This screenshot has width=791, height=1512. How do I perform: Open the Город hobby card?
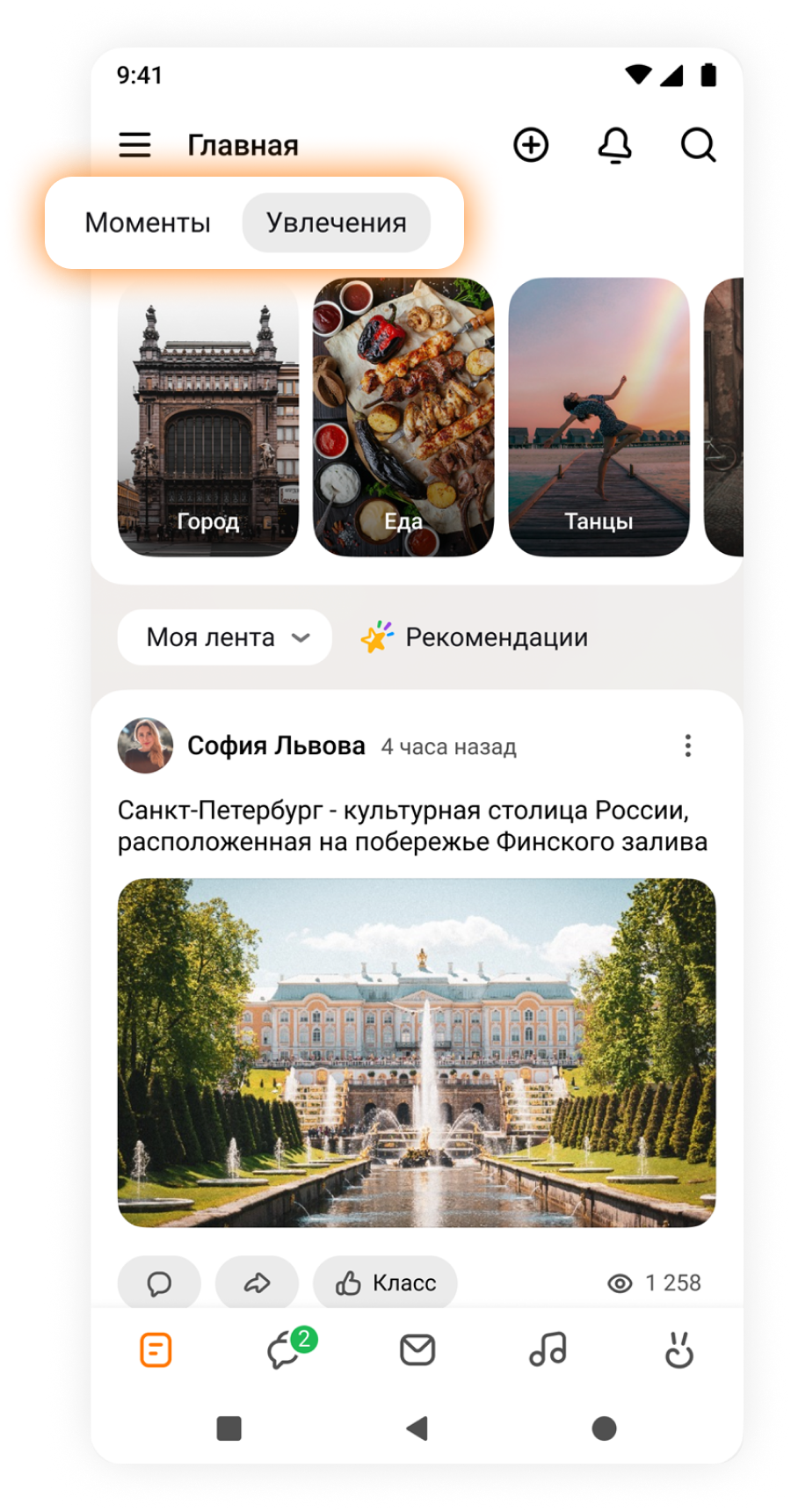208,418
